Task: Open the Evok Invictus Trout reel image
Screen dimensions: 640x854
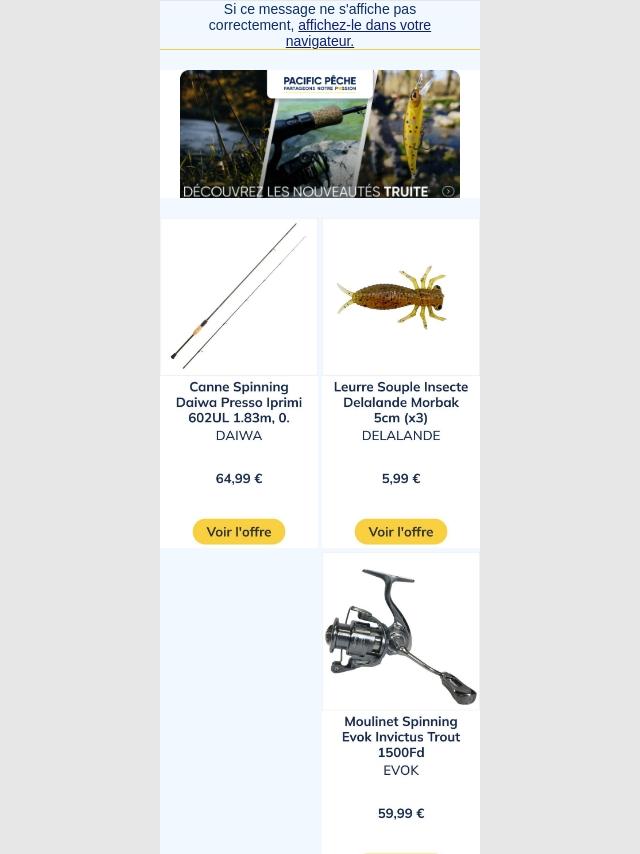Action: point(401,632)
